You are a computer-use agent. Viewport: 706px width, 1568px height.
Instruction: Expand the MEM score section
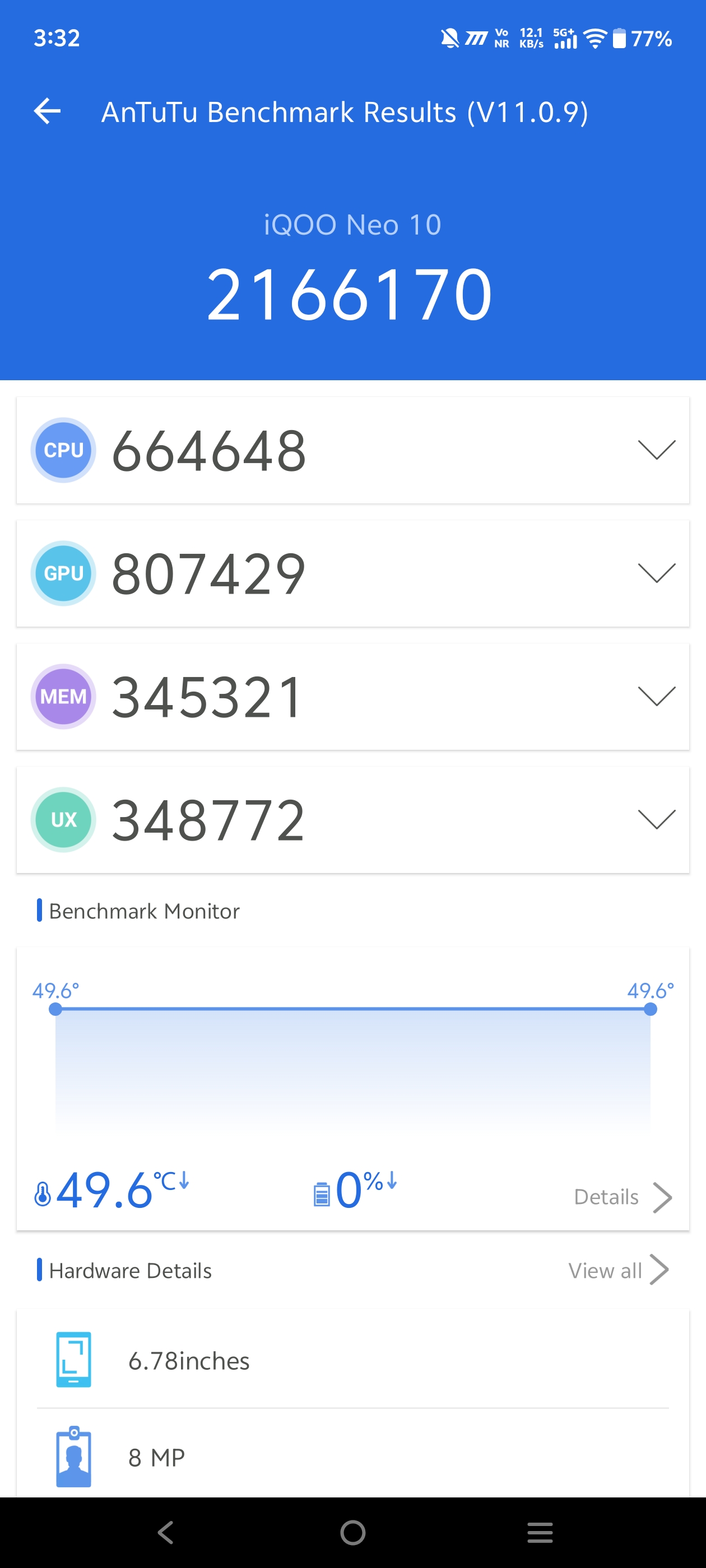point(656,696)
